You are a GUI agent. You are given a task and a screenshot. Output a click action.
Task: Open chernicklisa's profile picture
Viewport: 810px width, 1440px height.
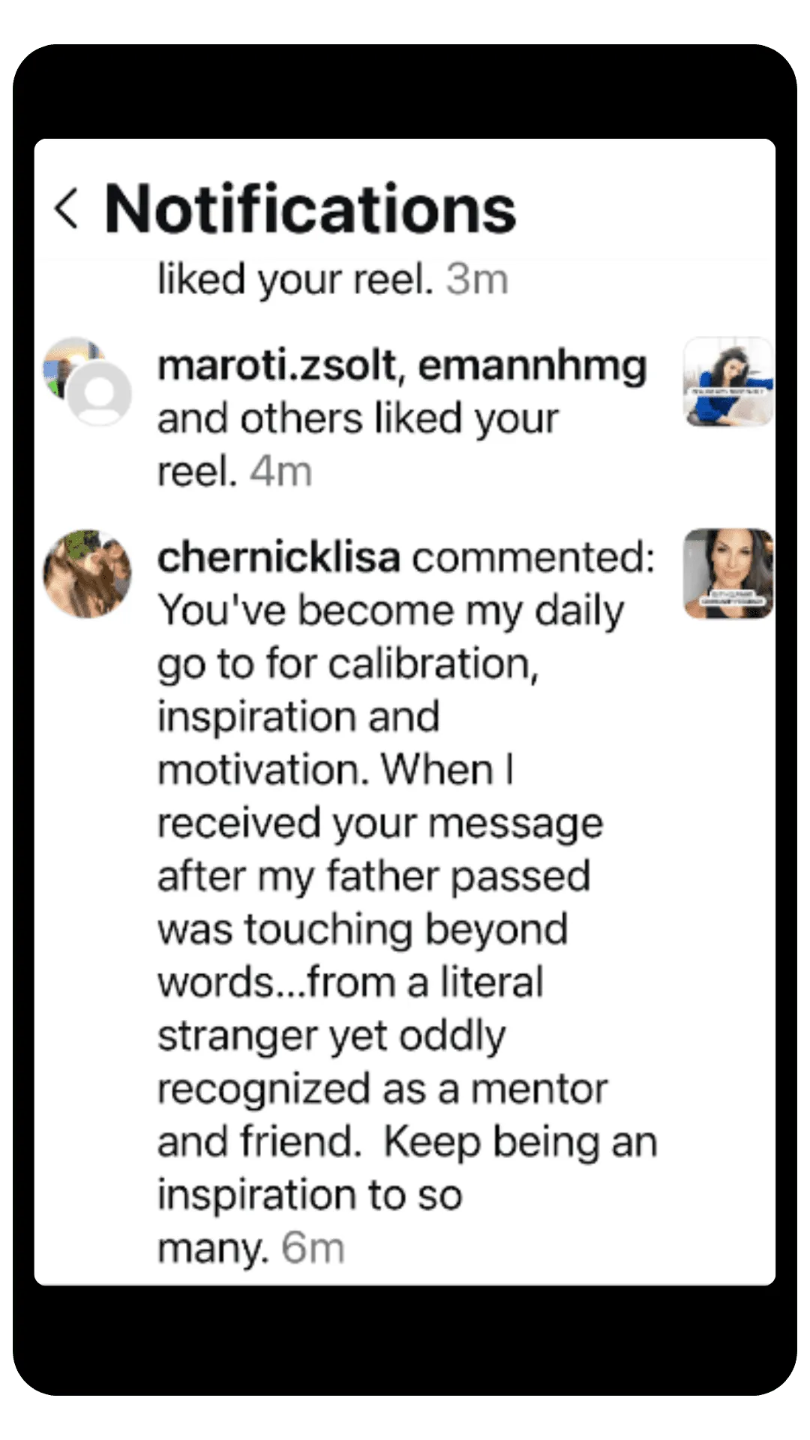(x=87, y=573)
